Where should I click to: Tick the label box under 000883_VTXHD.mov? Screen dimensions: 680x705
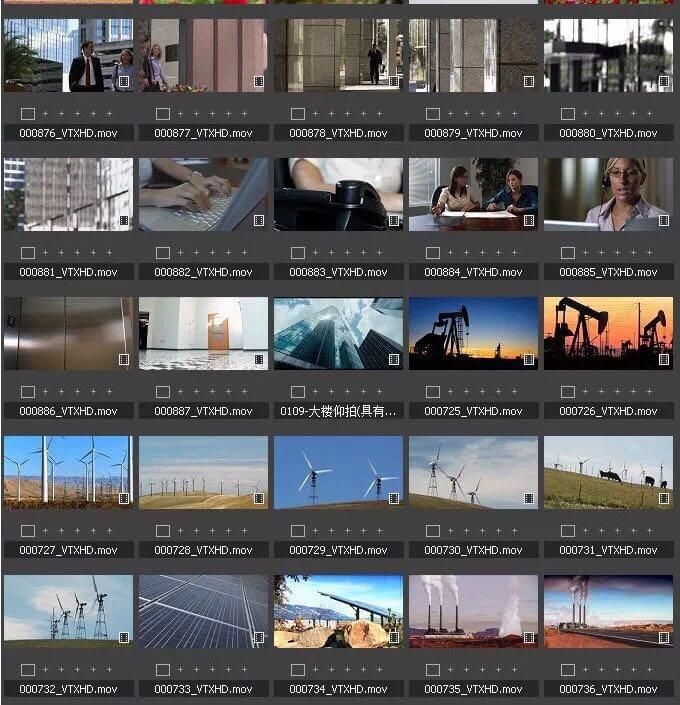point(298,253)
